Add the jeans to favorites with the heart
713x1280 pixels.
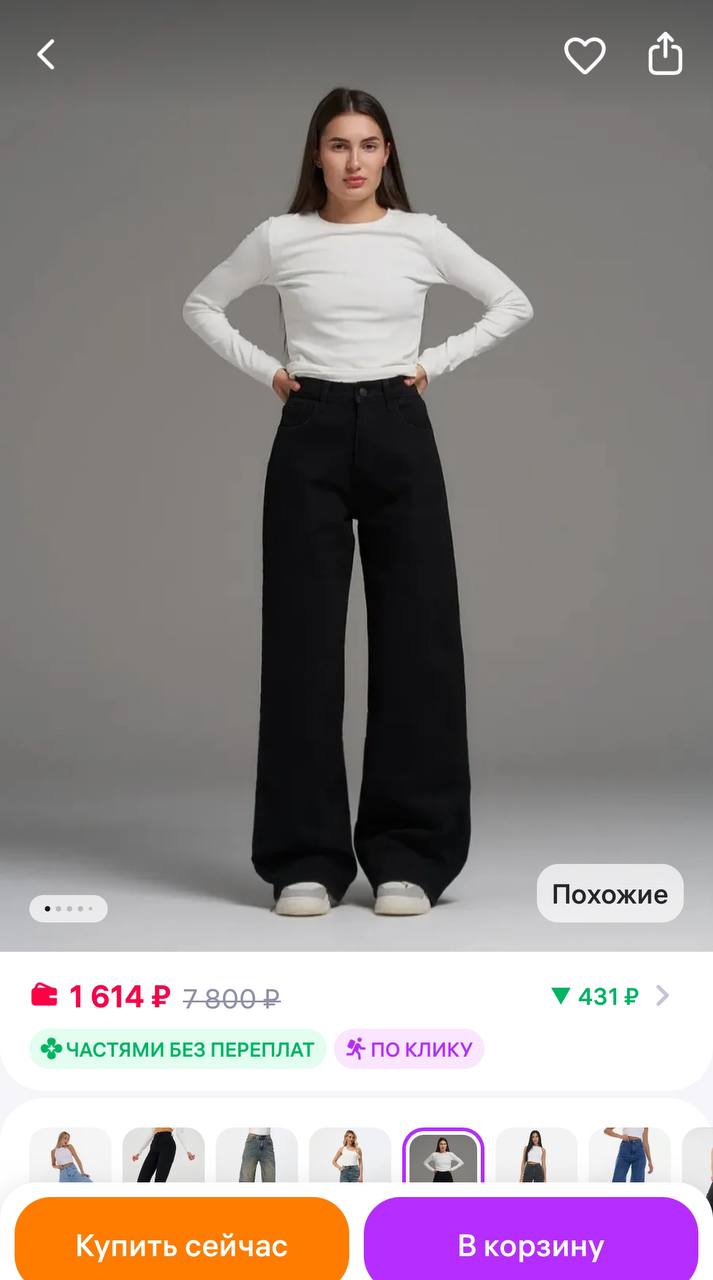point(584,55)
